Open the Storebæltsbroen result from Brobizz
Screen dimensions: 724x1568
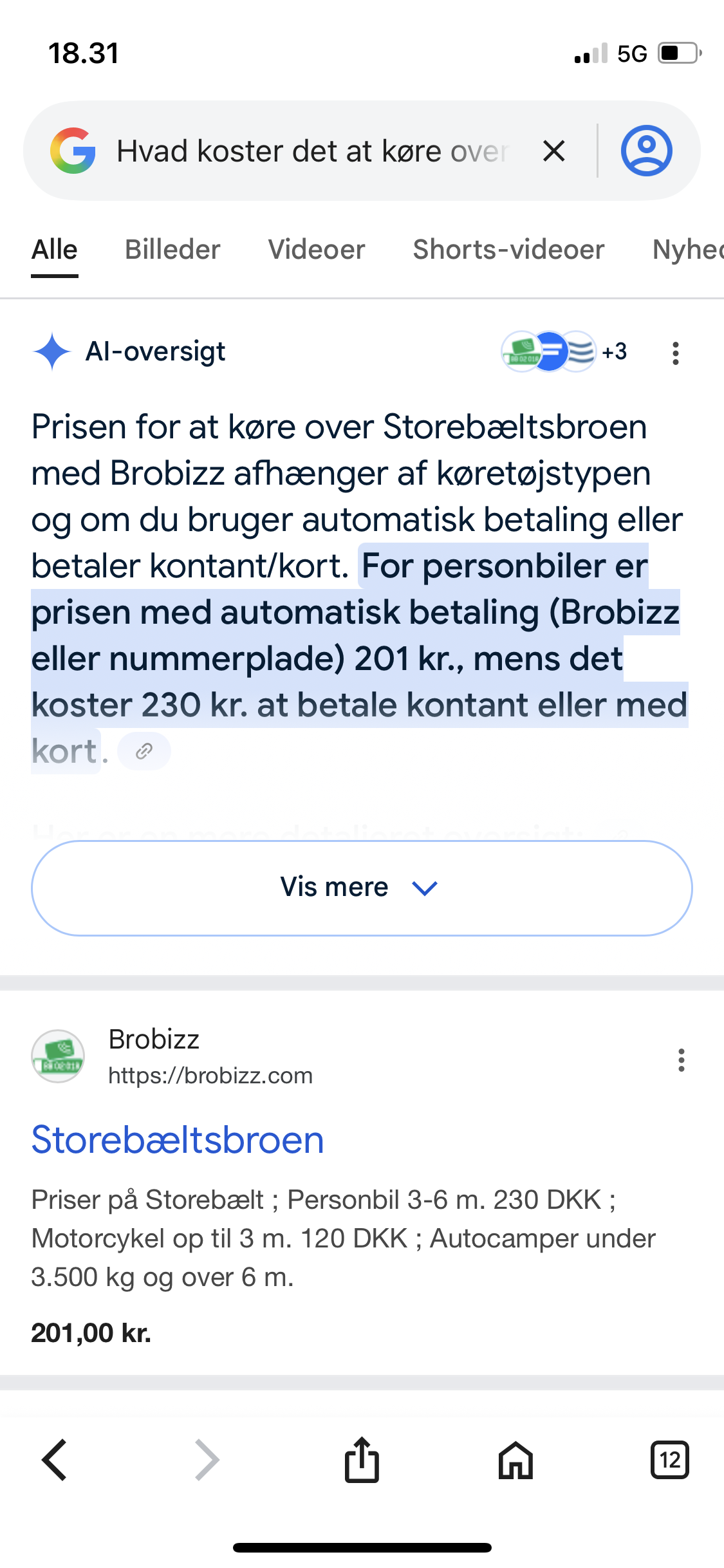(178, 1140)
